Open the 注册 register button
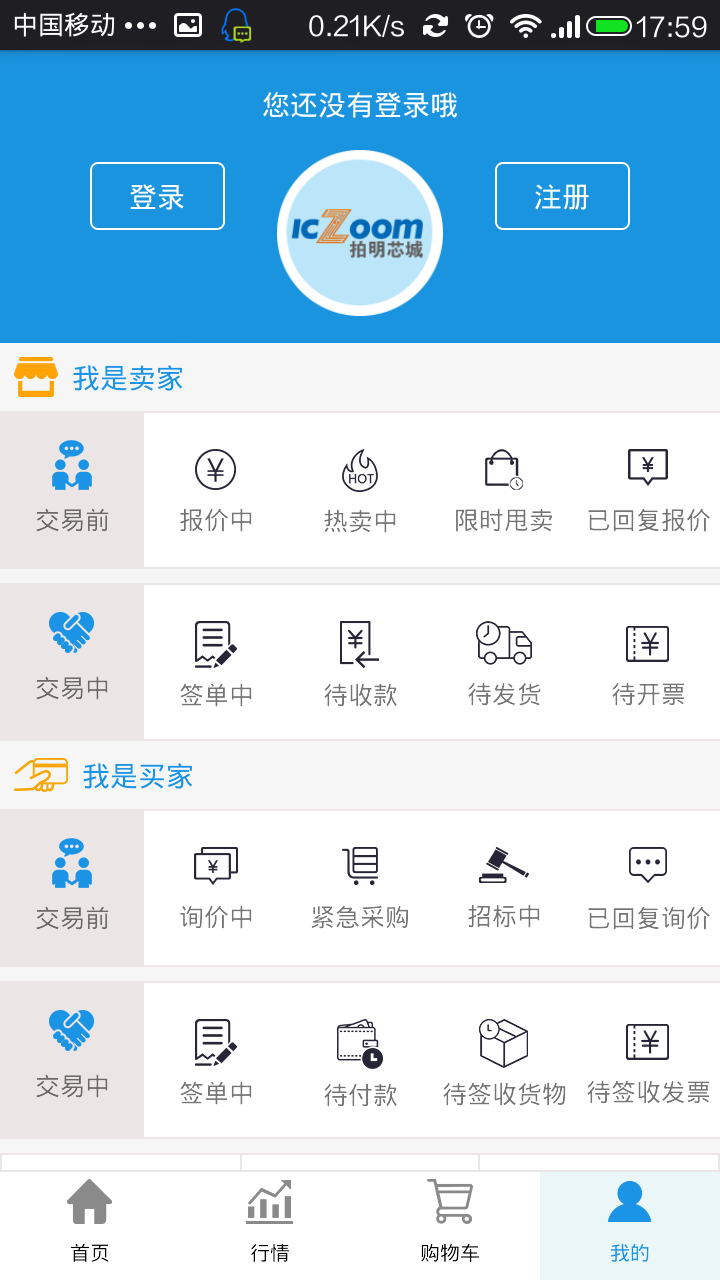720x1280 pixels. coord(562,196)
